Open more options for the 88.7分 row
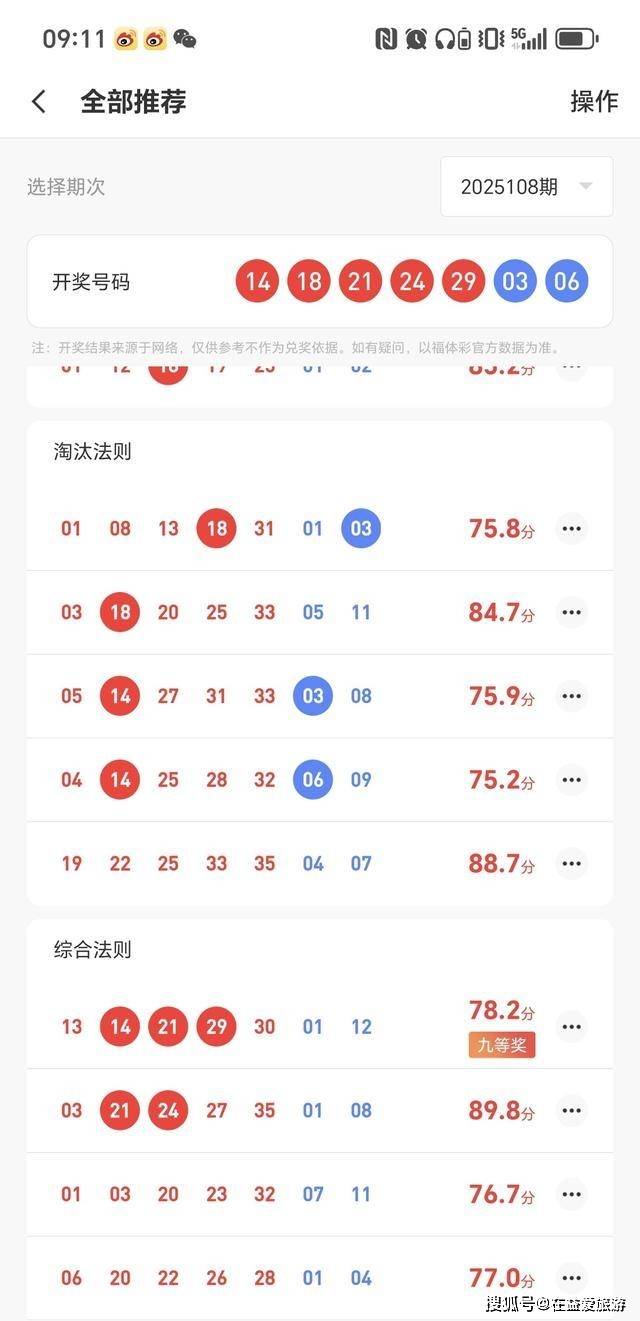This screenshot has height=1321, width=640. click(x=571, y=863)
